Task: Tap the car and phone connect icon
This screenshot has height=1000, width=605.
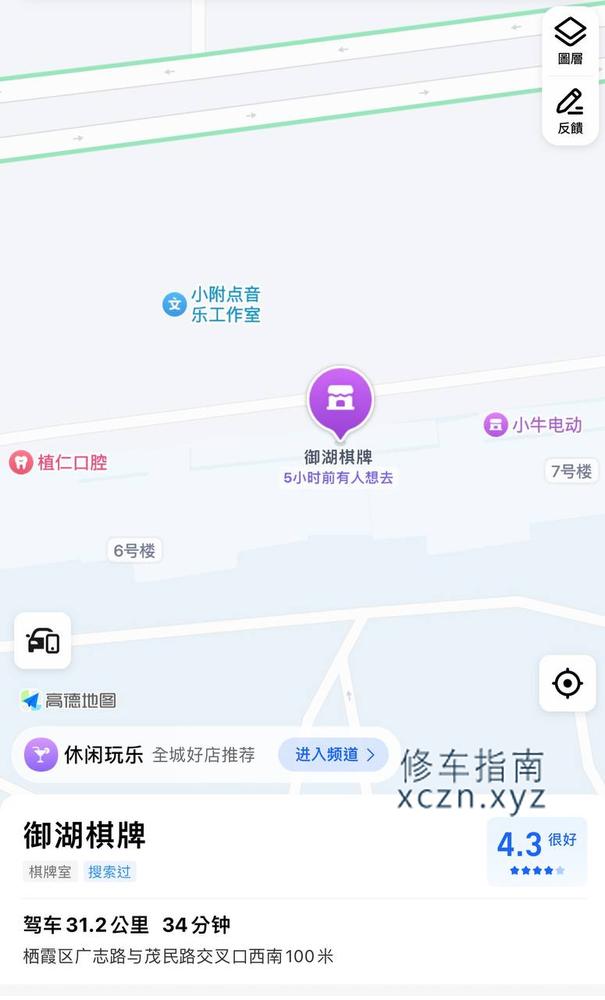Action: click(43, 641)
